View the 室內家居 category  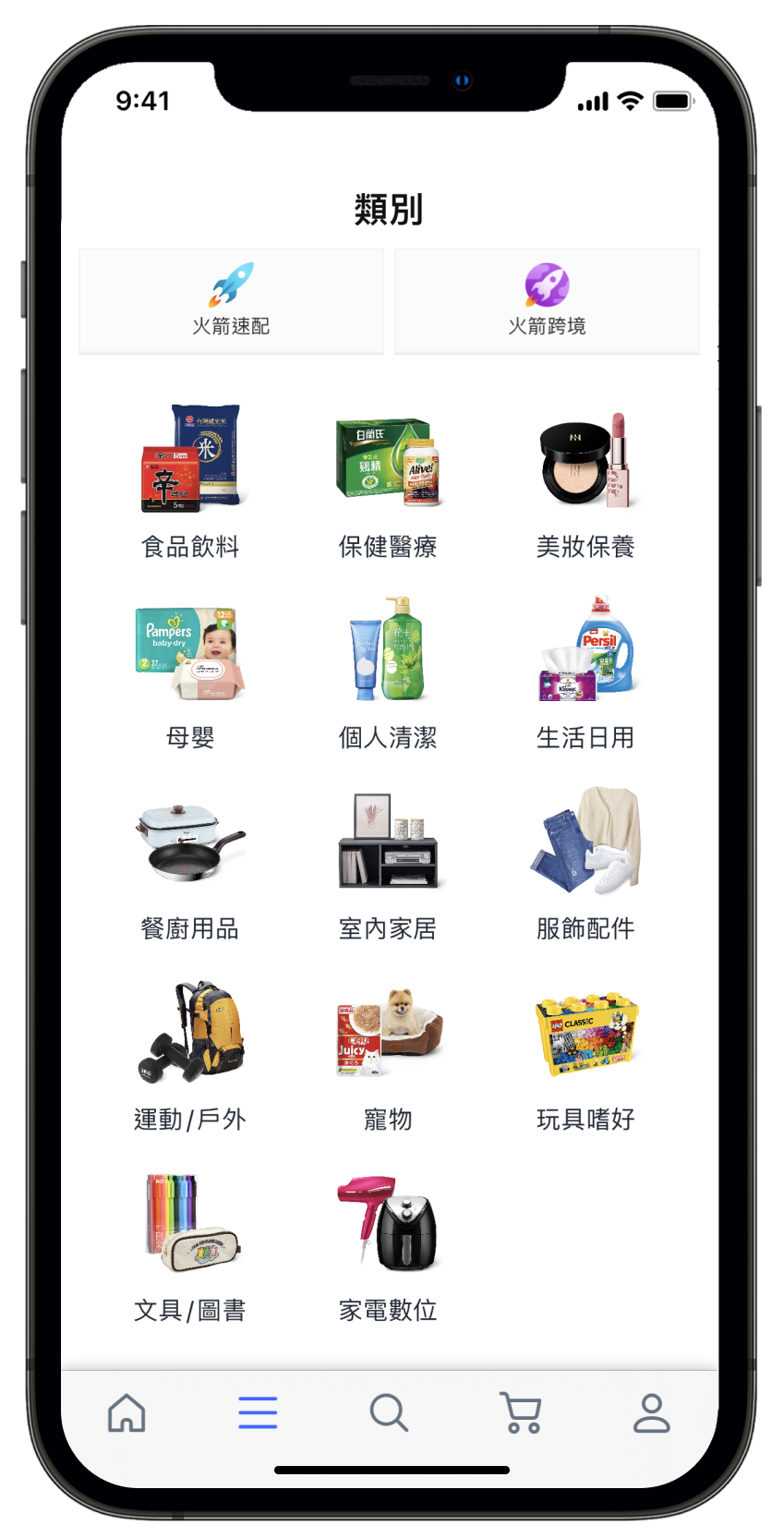(x=388, y=863)
